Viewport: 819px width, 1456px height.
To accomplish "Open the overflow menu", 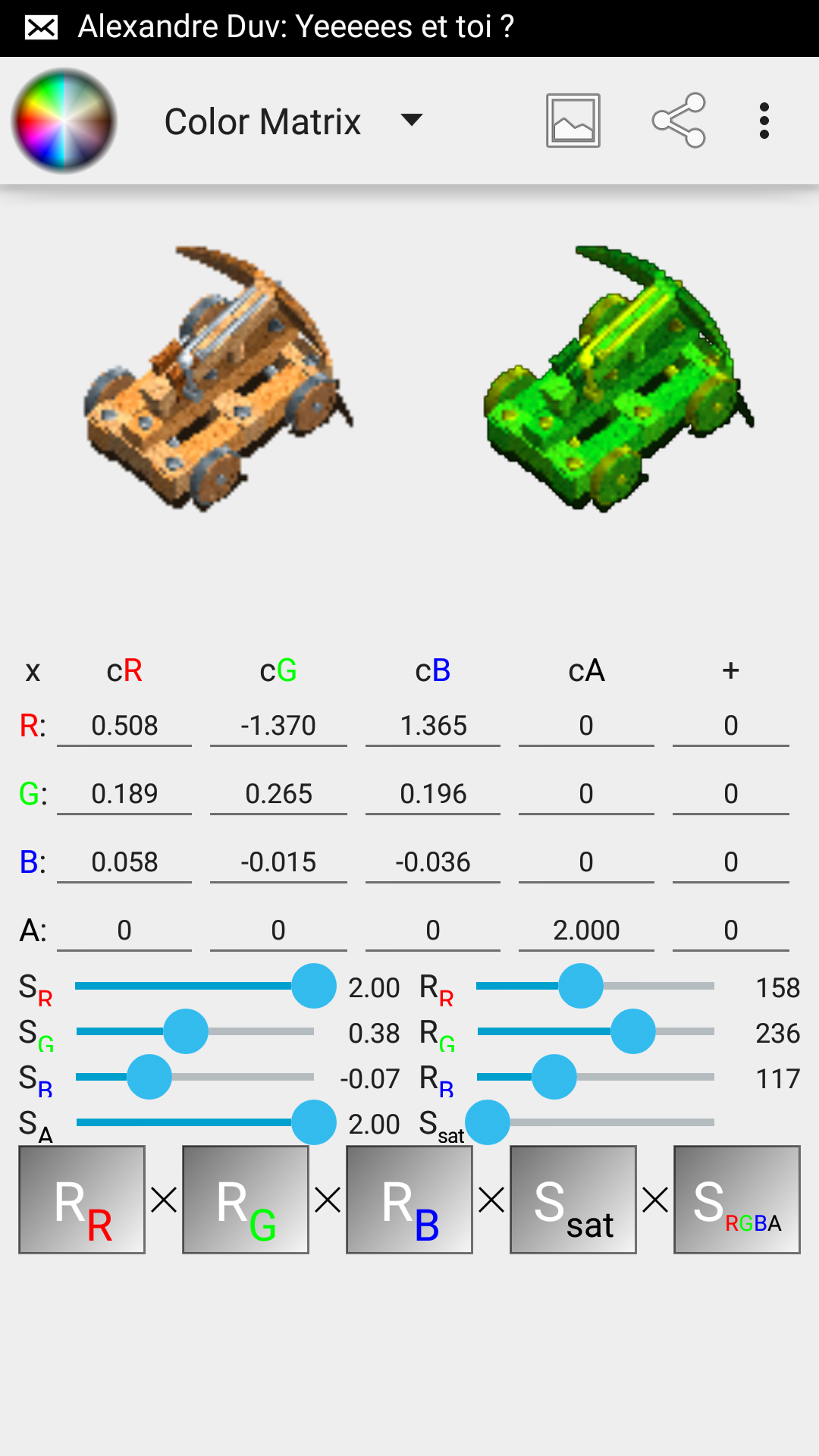I will point(764,121).
